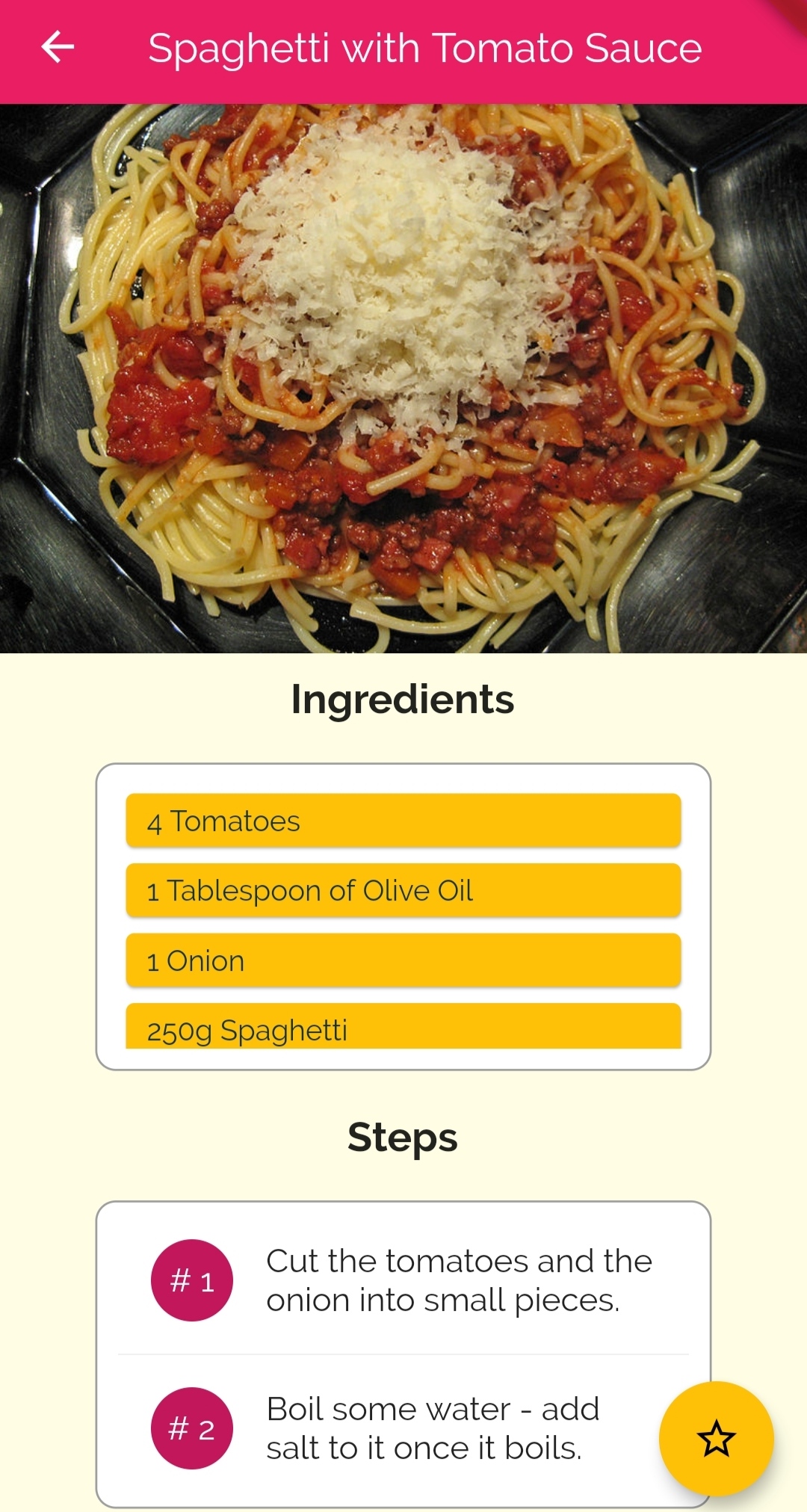This screenshot has width=807, height=1512.
Task: Mark this recipe as favorite with the star button
Action: click(x=716, y=1438)
